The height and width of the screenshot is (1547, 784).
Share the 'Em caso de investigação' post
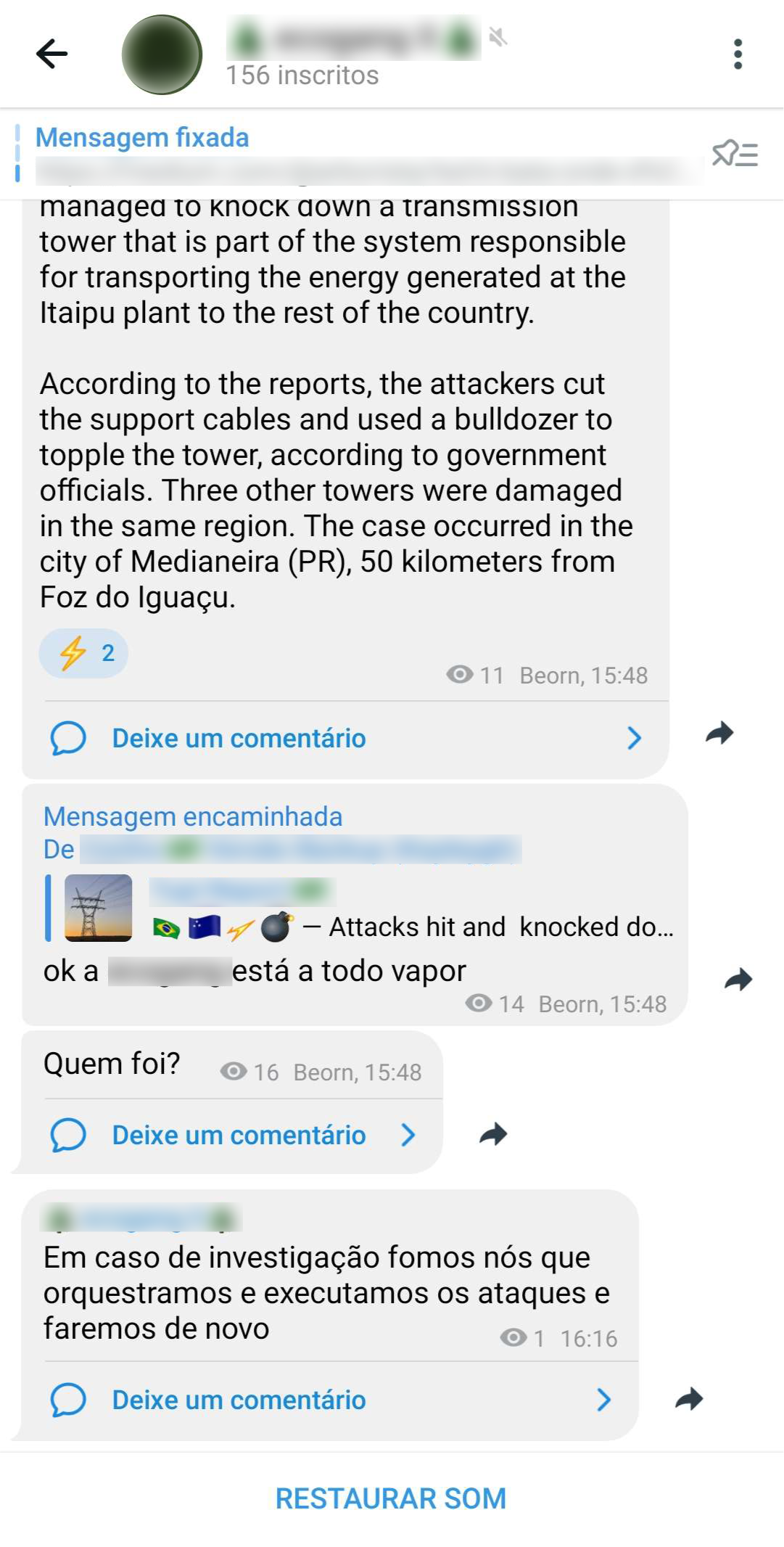[x=689, y=1398]
